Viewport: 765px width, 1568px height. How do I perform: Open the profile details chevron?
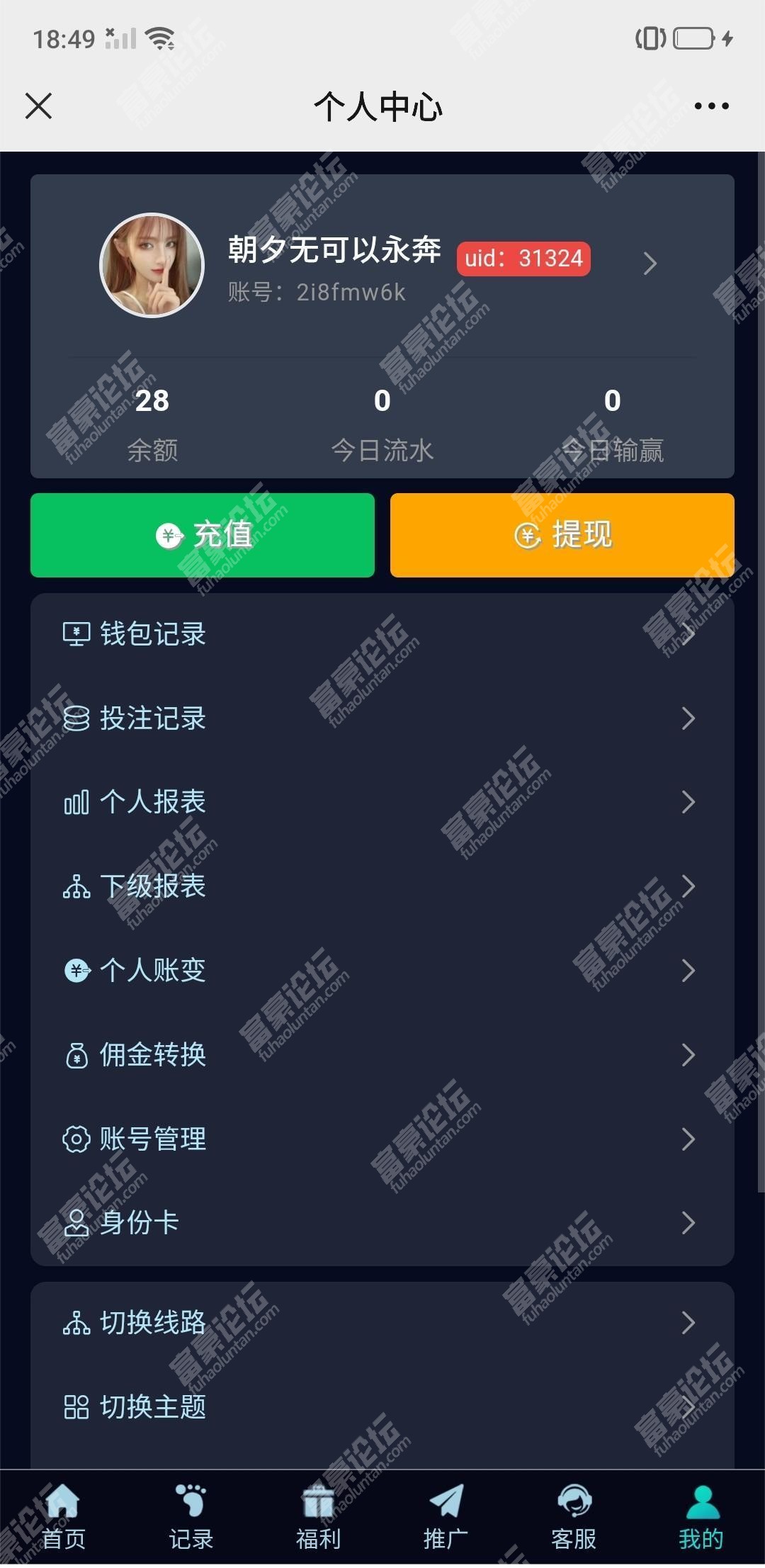click(x=650, y=264)
